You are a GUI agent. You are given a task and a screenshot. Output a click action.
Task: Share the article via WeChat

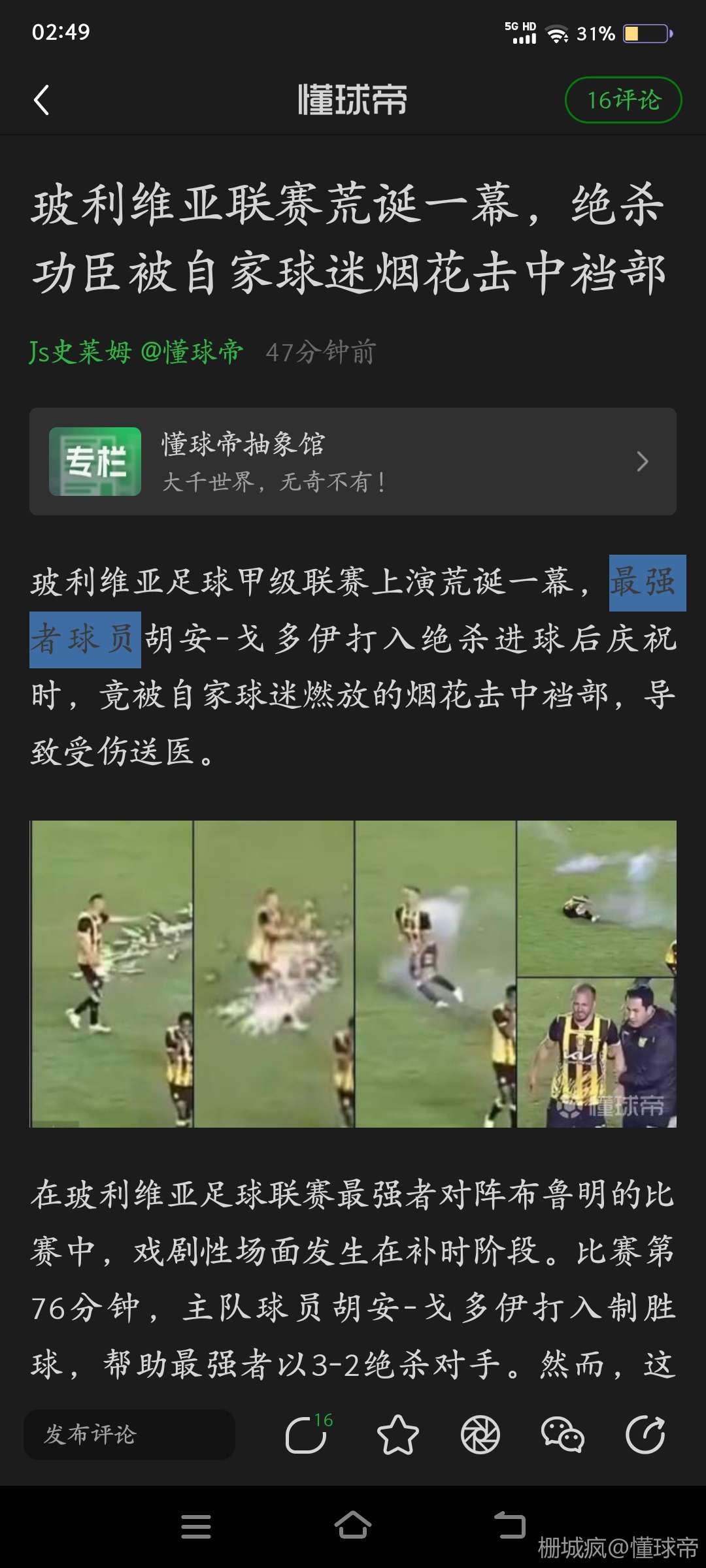click(563, 1435)
